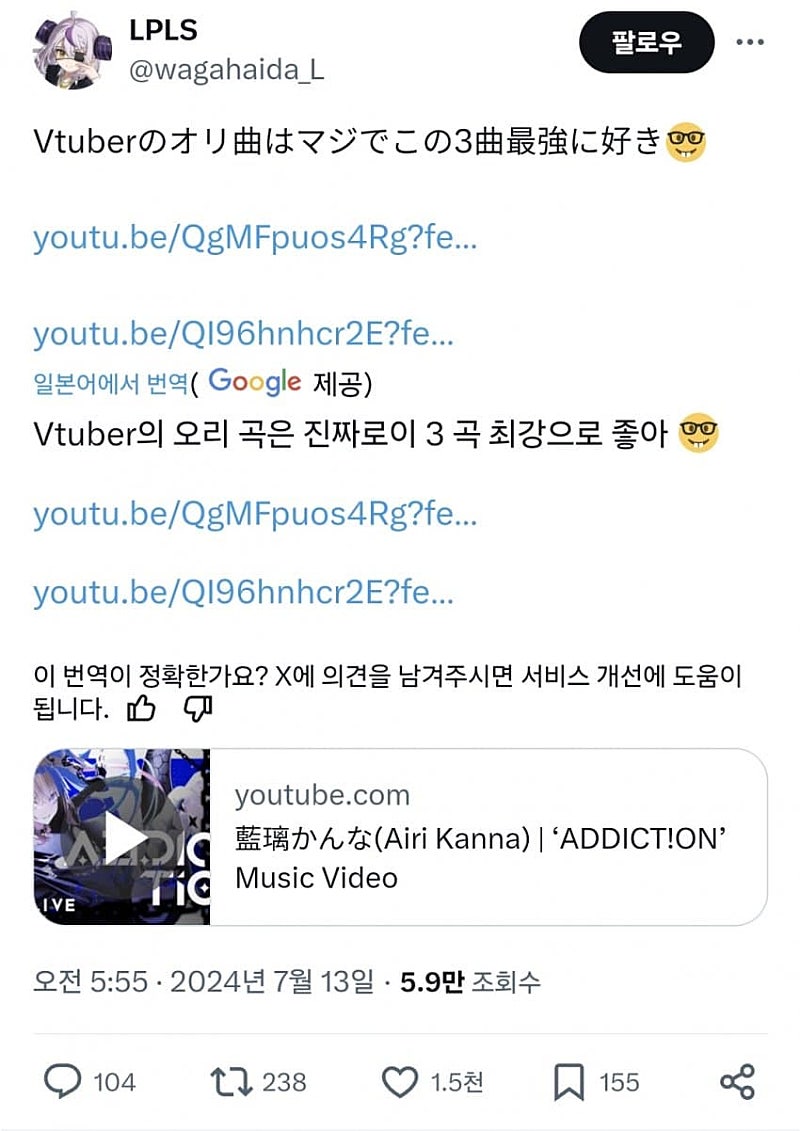The width and height of the screenshot is (800, 1131).
Task: Open the original youtu.be/QgMFpuos4Rg link
Action: pos(255,240)
